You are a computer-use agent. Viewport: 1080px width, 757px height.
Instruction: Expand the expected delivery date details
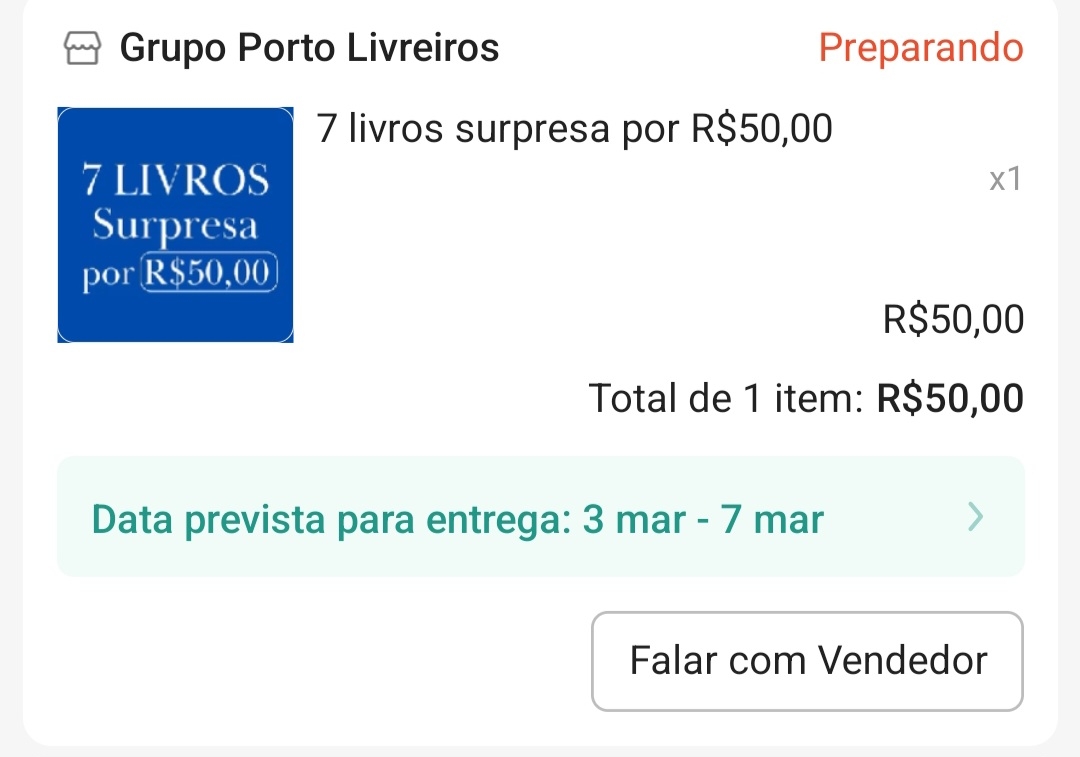coord(540,517)
